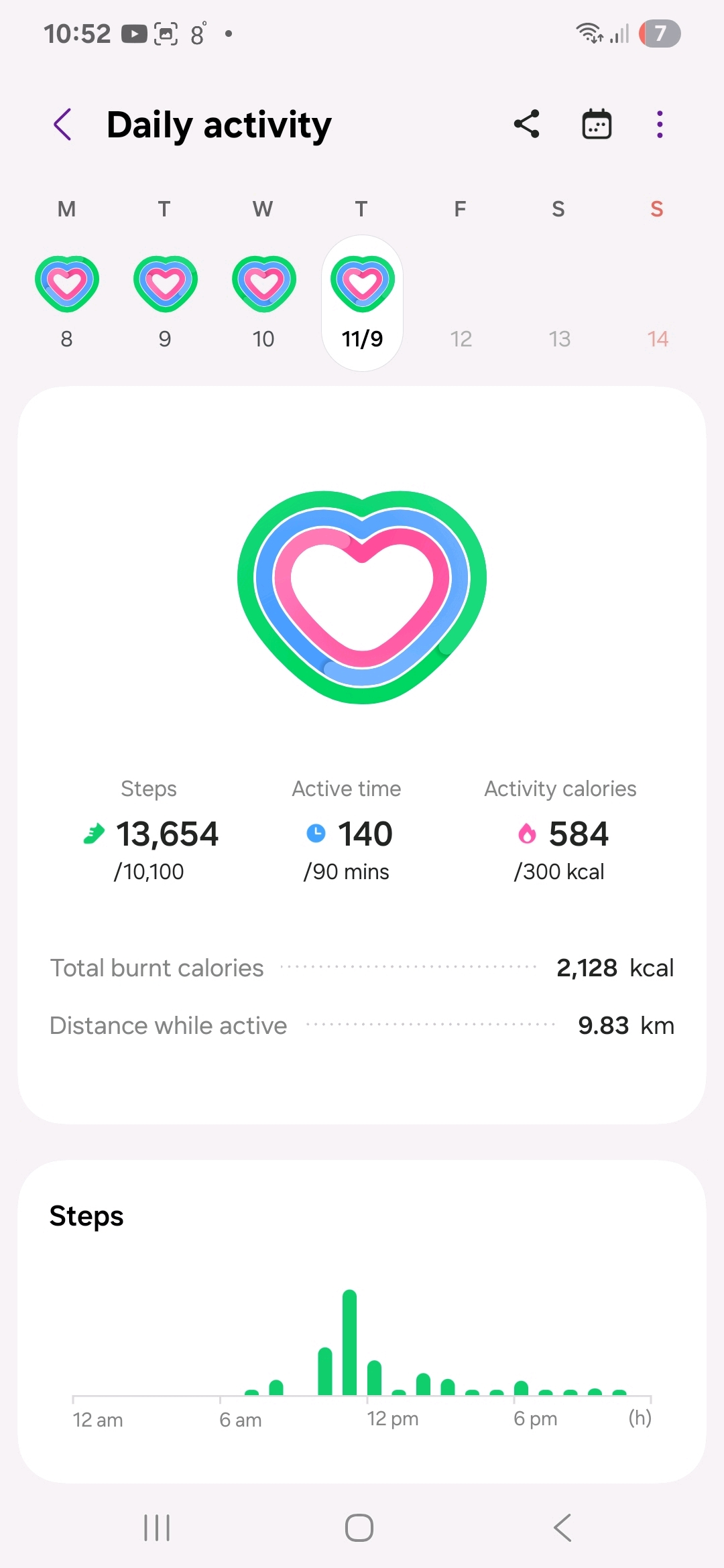The width and height of the screenshot is (724, 1568).
Task: Open the Steps chart card
Action: point(362,1320)
